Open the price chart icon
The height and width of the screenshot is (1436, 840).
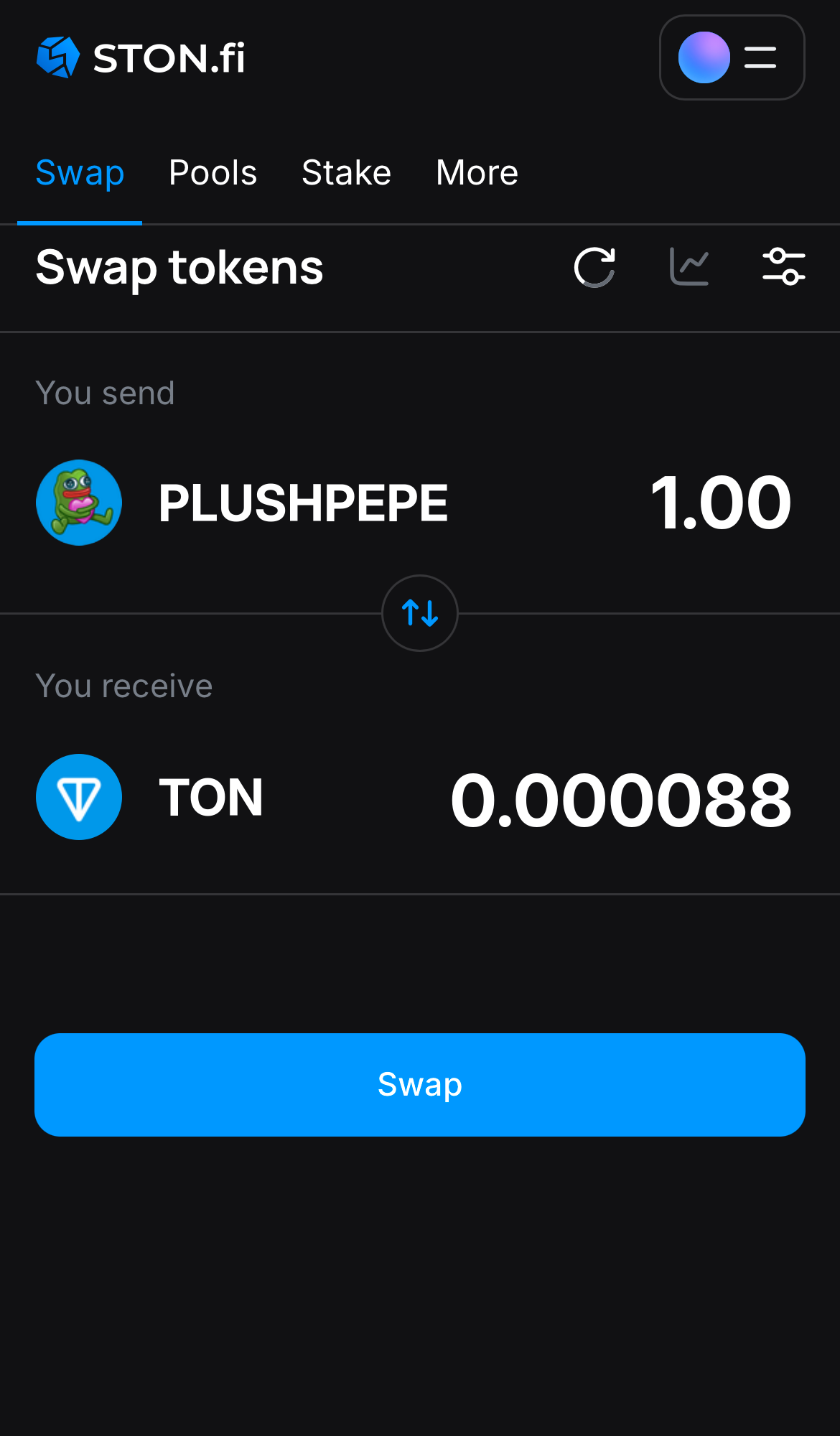tap(689, 267)
